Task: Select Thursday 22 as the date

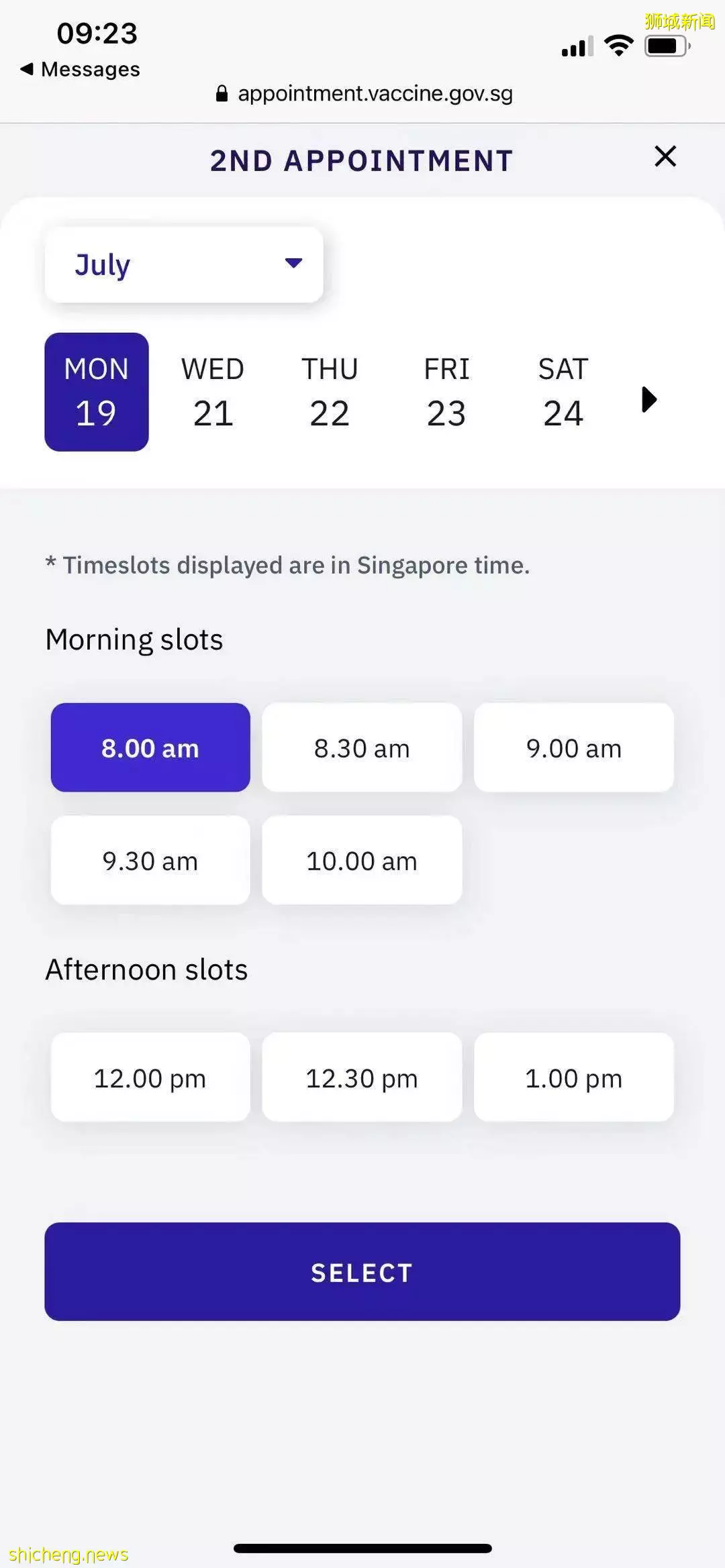Action: 330,393
